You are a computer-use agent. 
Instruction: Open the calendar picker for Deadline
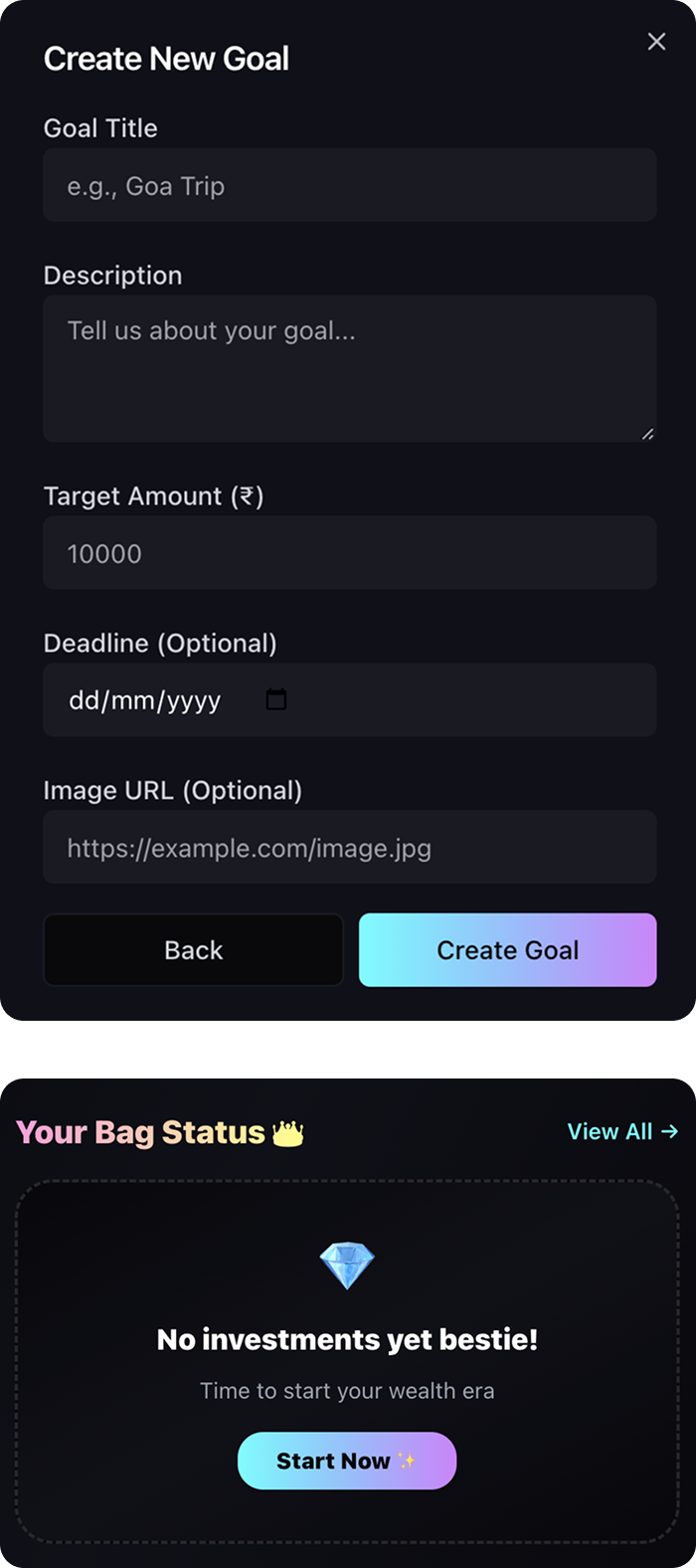276,699
